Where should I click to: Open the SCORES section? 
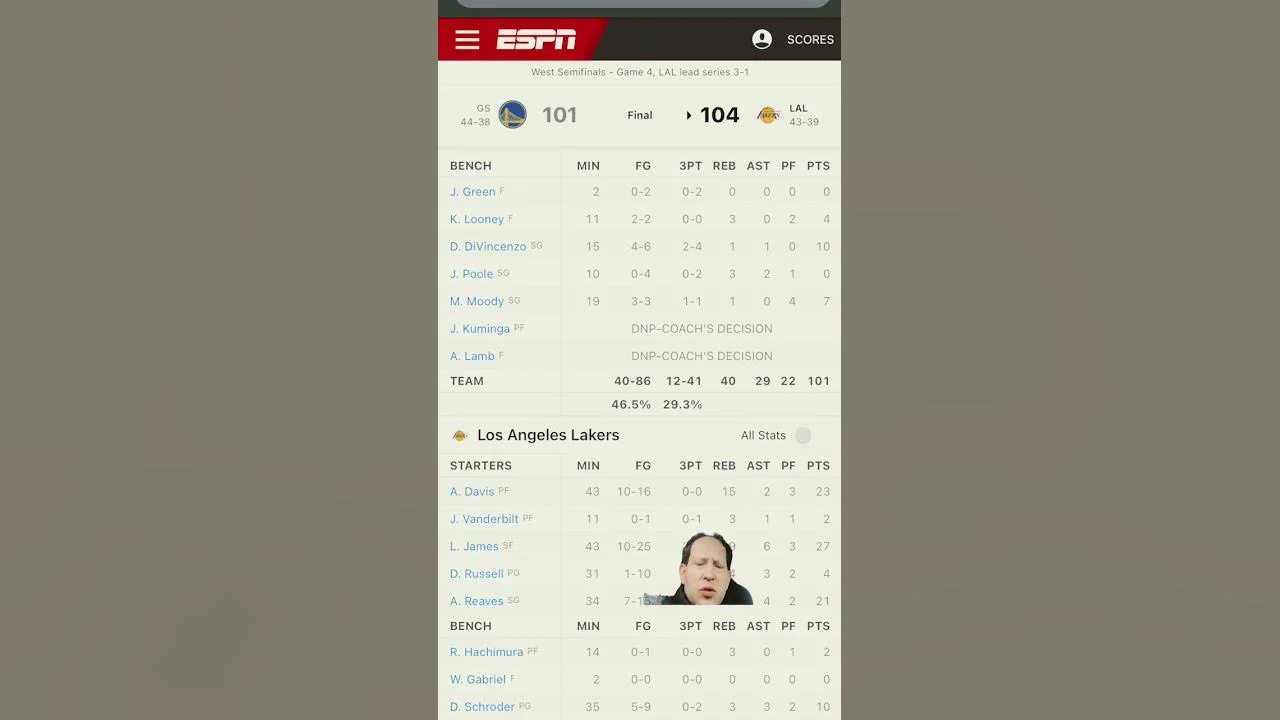point(810,40)
